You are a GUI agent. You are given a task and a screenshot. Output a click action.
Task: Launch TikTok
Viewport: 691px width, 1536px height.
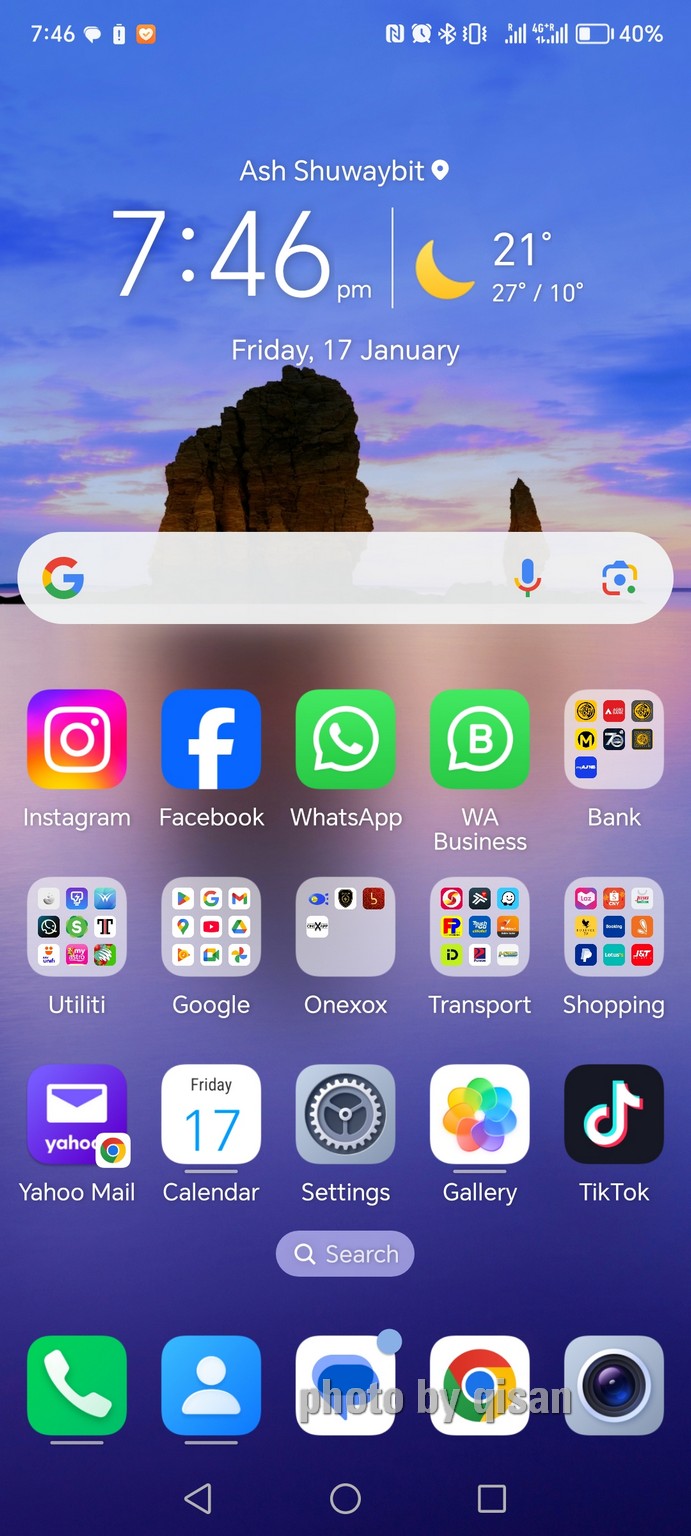tap(614, 1114)
